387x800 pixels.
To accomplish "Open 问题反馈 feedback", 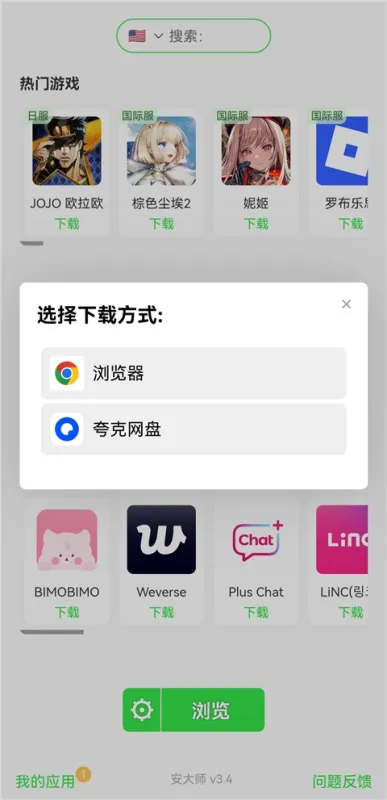I will pos(342,781).
